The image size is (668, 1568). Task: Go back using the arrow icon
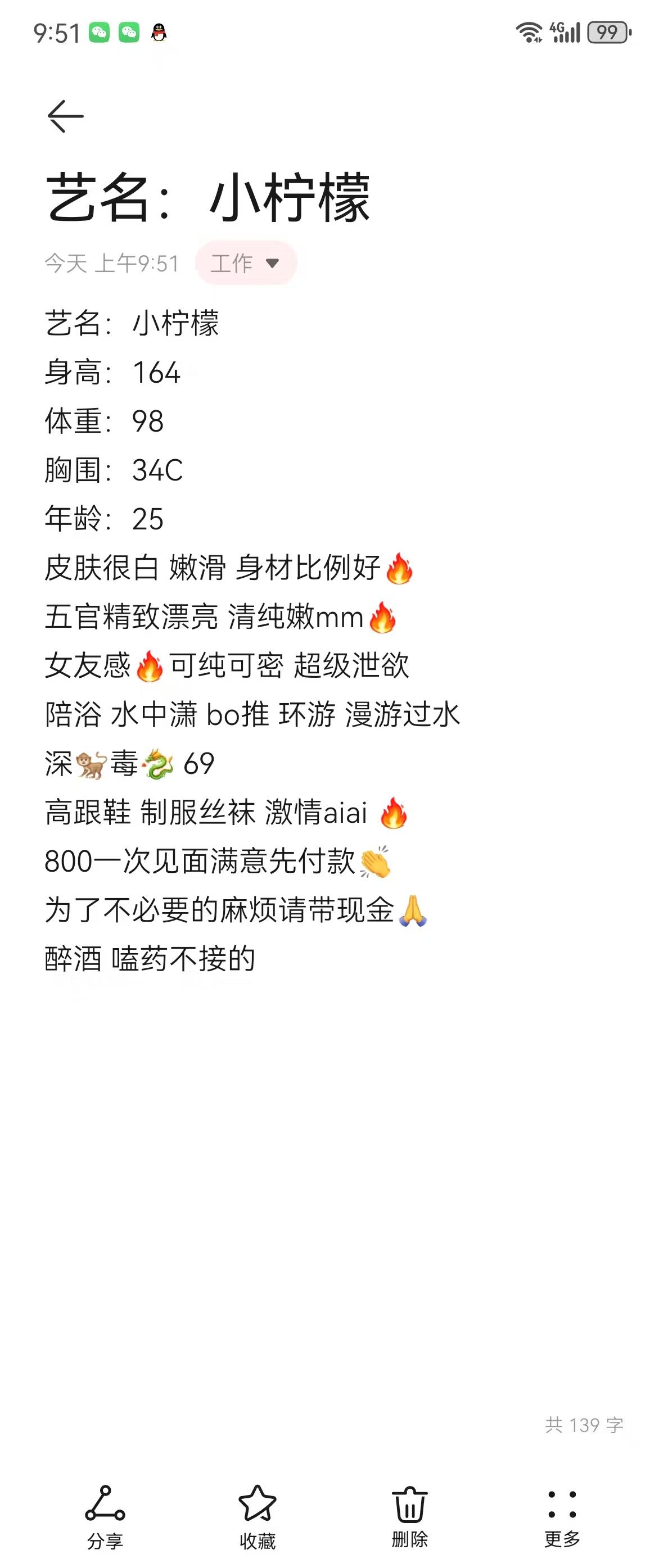[x=65, y=116]
